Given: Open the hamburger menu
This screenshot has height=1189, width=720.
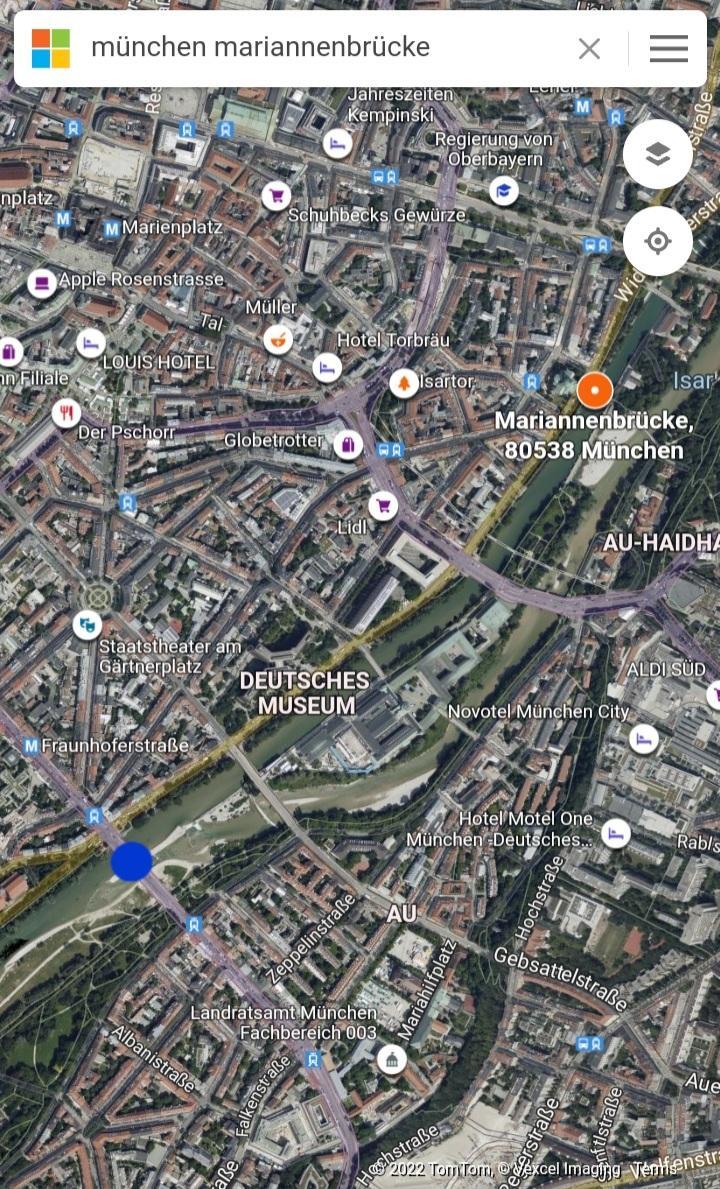Looking at the screenshot, I should [668, 48].
